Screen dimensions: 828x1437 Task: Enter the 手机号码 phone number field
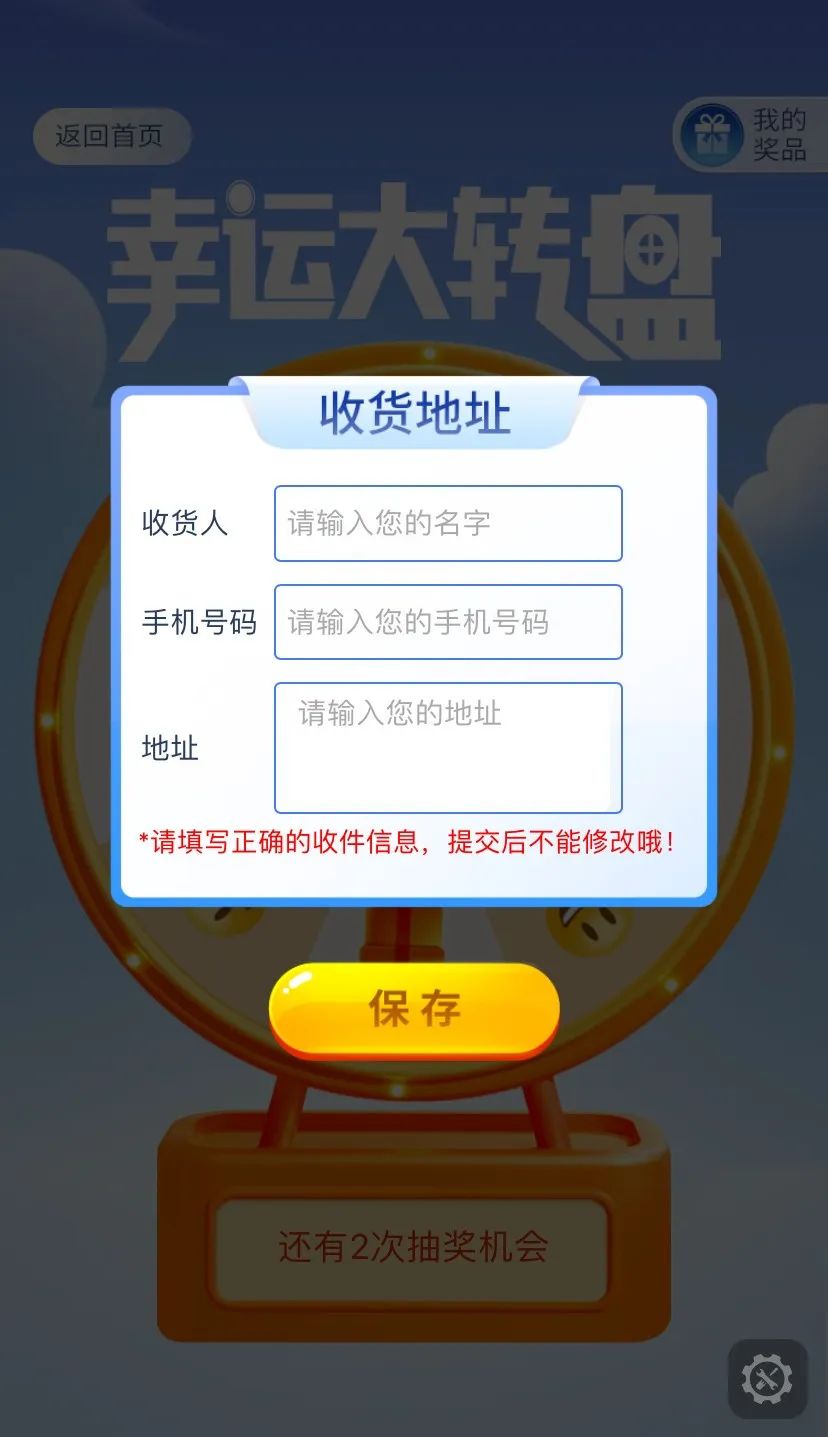[448, 622]
